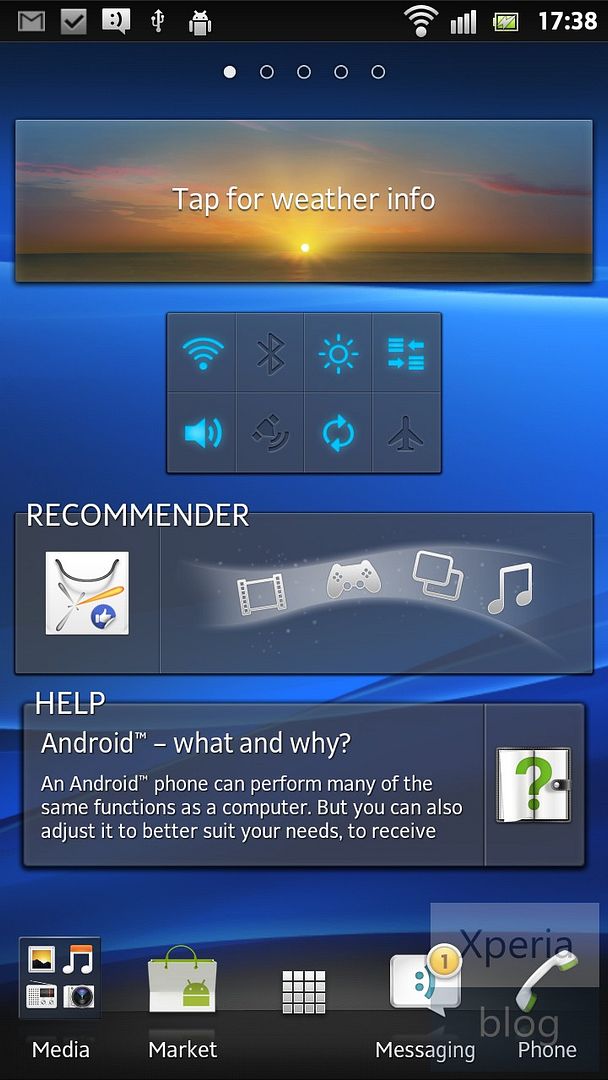Open game recommendations in Recommender

tap(353, 579)
